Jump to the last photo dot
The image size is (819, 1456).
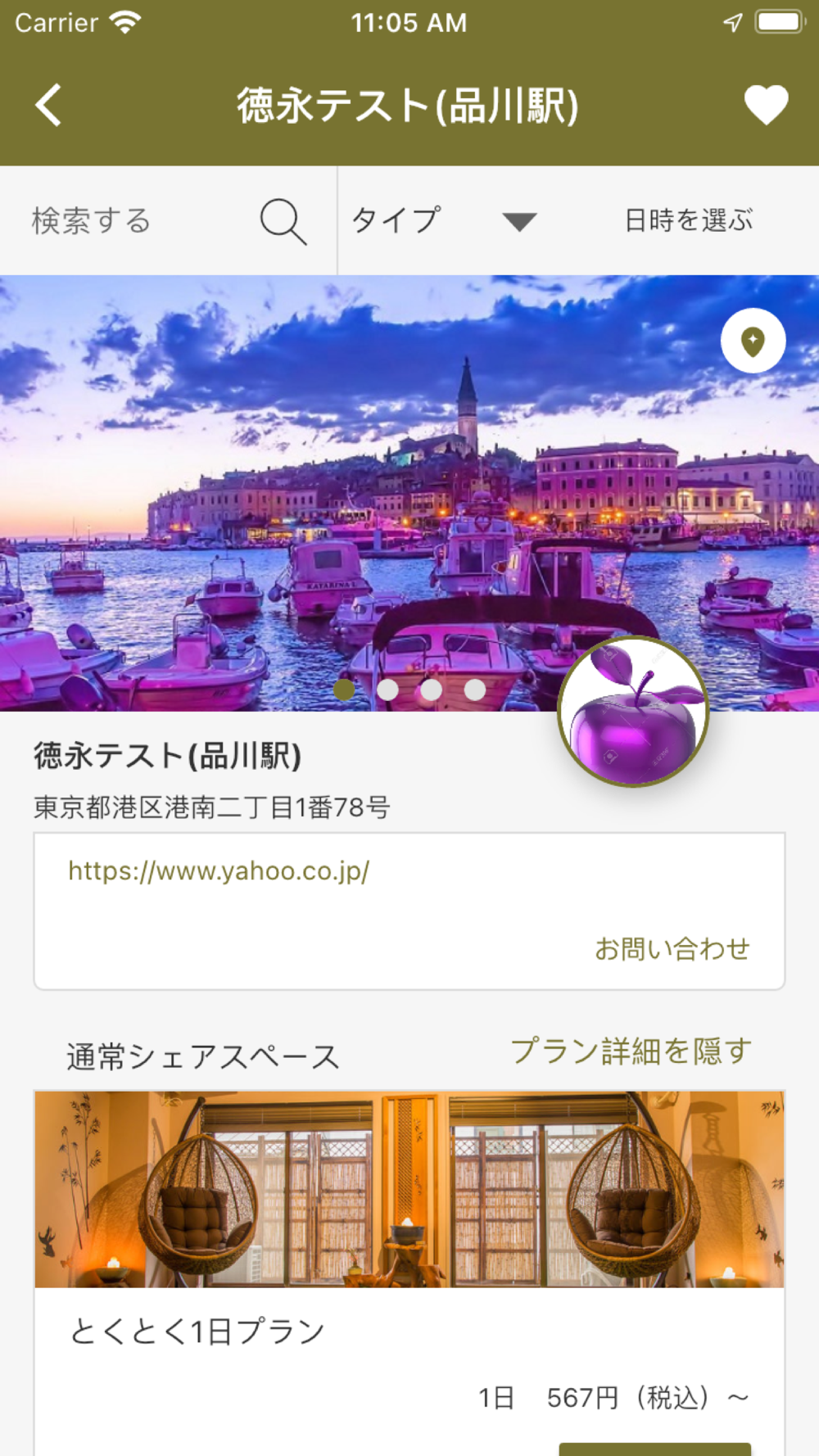click(475, 690)
